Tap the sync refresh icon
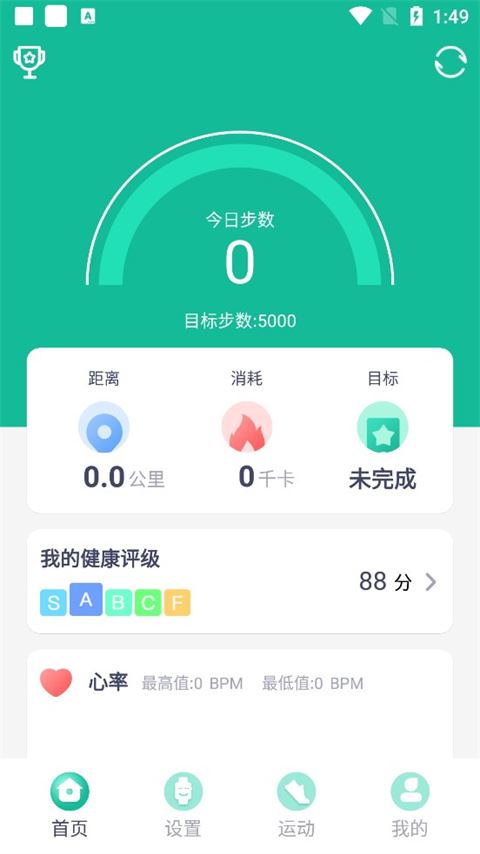Screen dimensions: 480x854 pyautogui.click(x=451, y=62)
